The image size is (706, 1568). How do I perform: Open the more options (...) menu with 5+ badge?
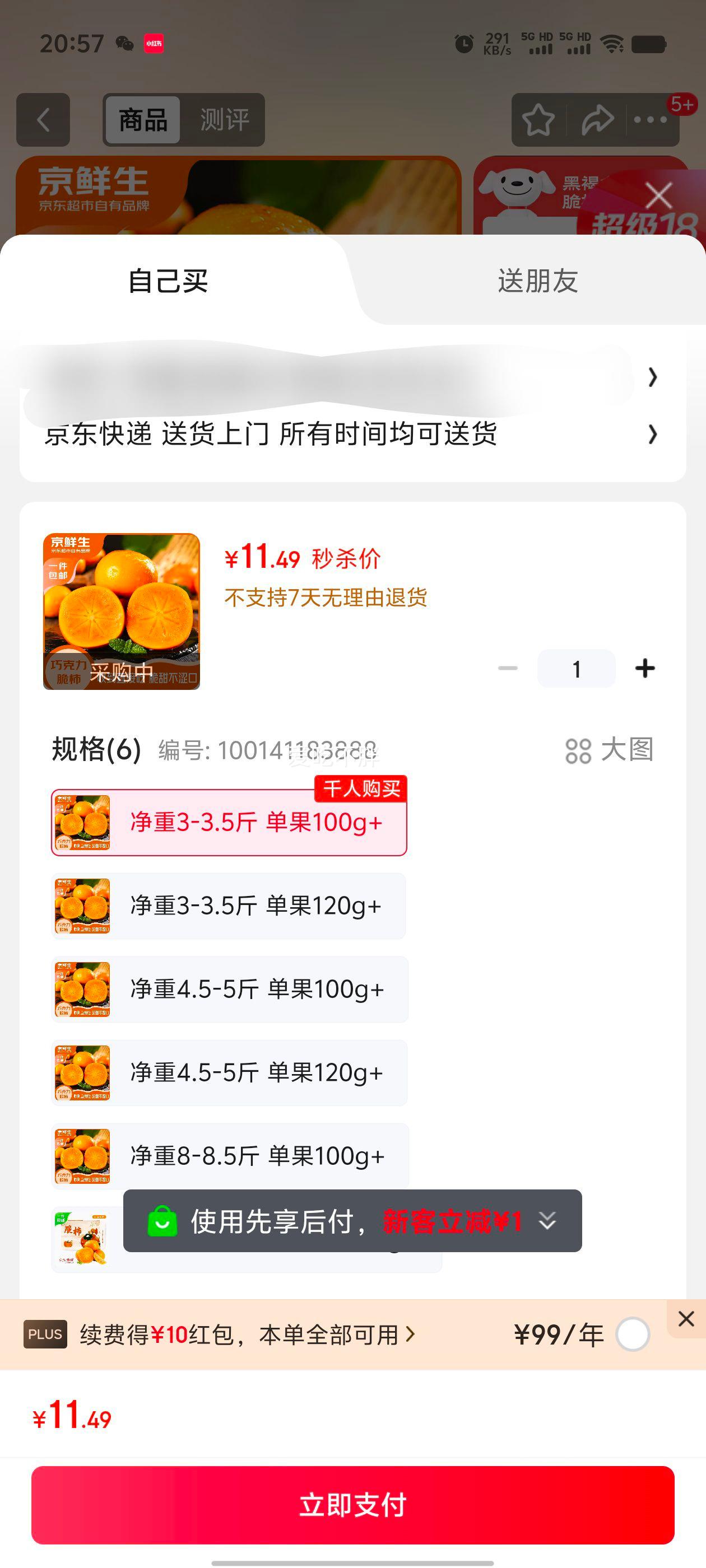click(651, 119)
